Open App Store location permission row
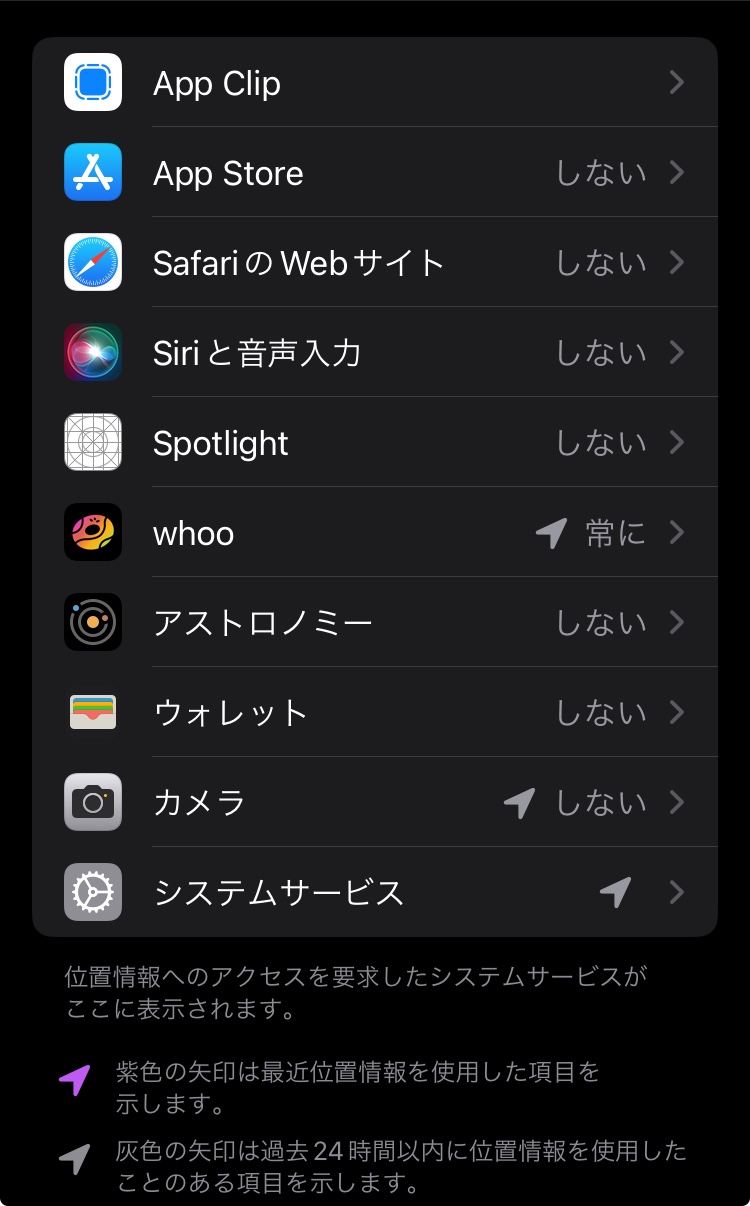The width and height of the screenshot is (750, 1206). click(x=375, y=173)
